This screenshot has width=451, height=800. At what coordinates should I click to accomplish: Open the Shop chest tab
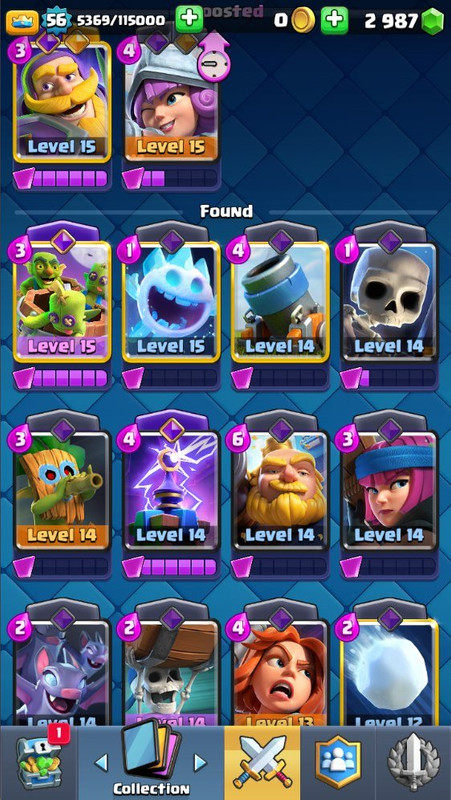coord(39,763)
